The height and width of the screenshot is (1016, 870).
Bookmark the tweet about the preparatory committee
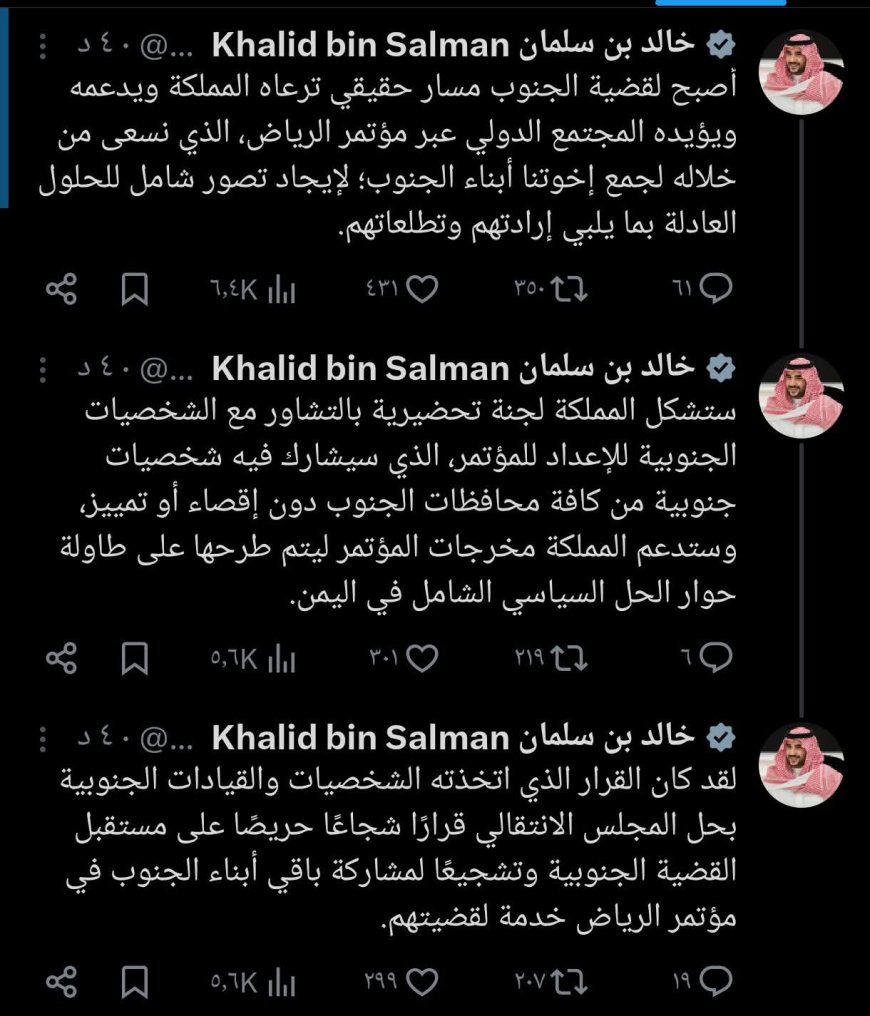pos(135,658)
